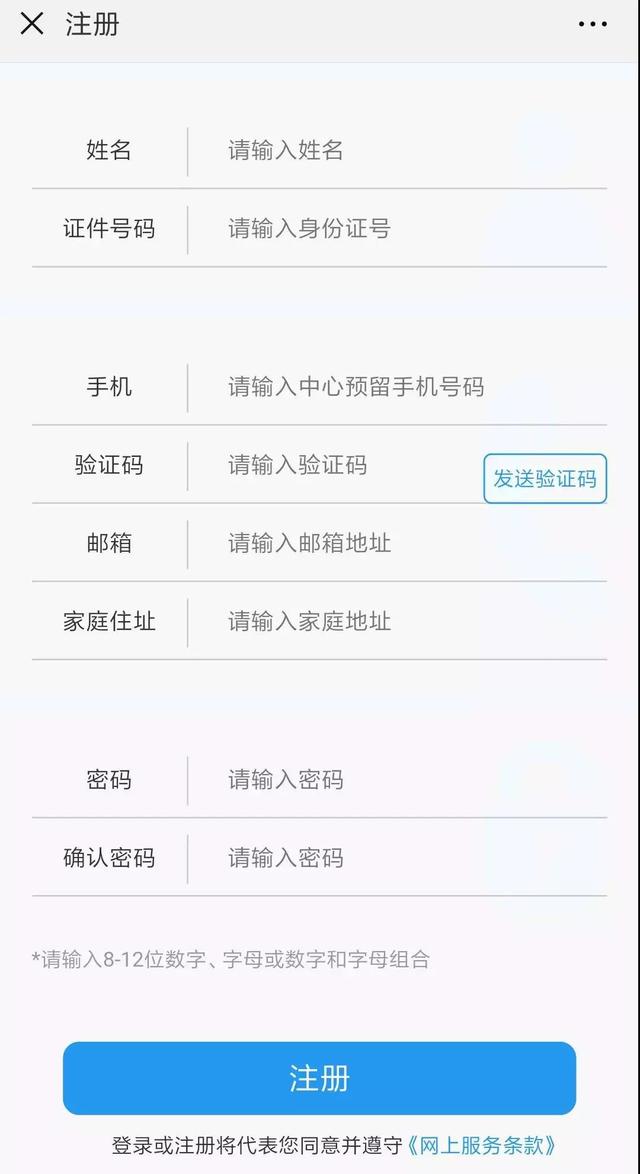Select the 手机 phone number field
The width and height of the screenshot is (640, 1174).
[x=397, y=387]
